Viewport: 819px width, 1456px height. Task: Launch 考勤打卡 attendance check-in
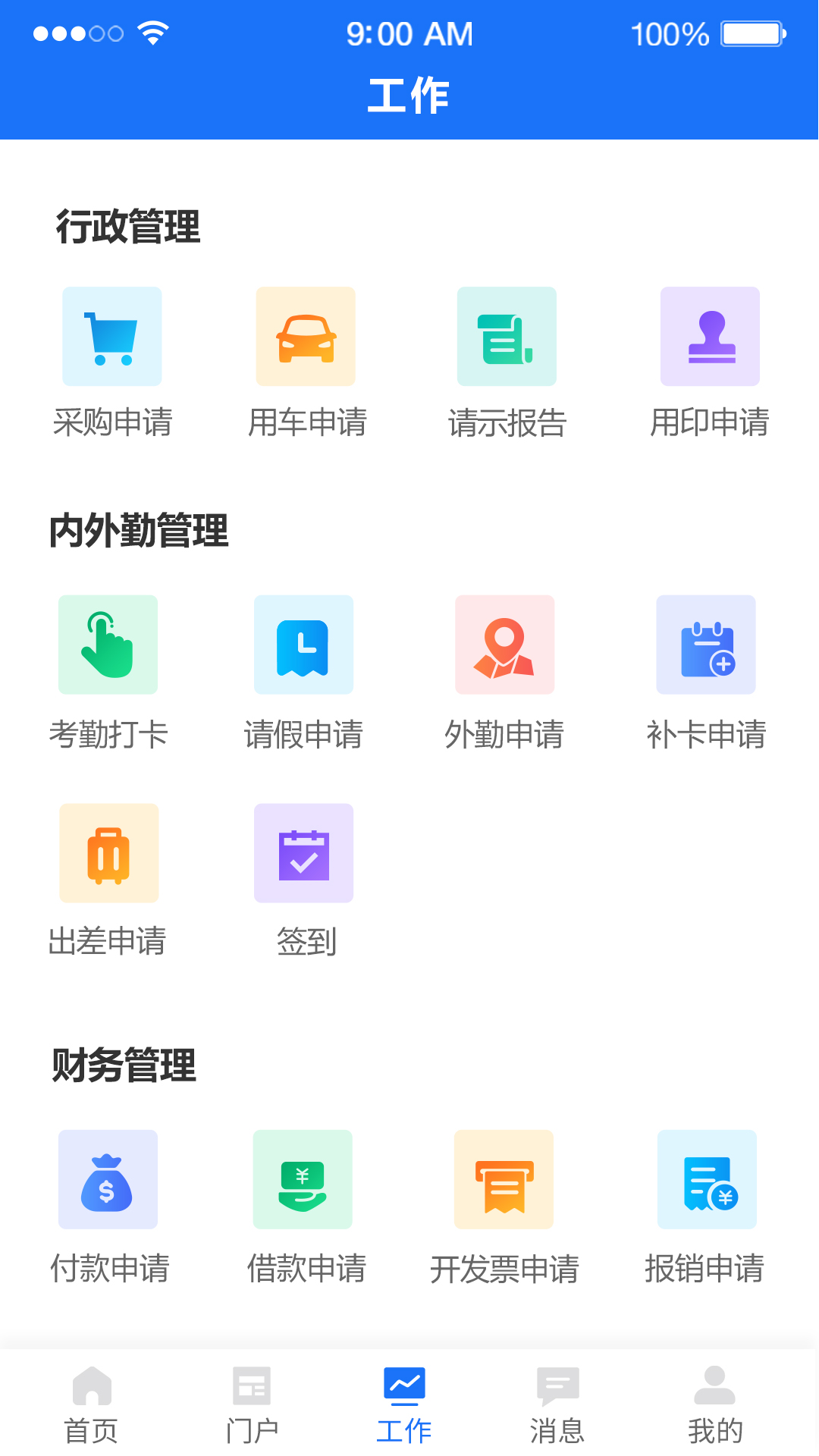(108, 645)
